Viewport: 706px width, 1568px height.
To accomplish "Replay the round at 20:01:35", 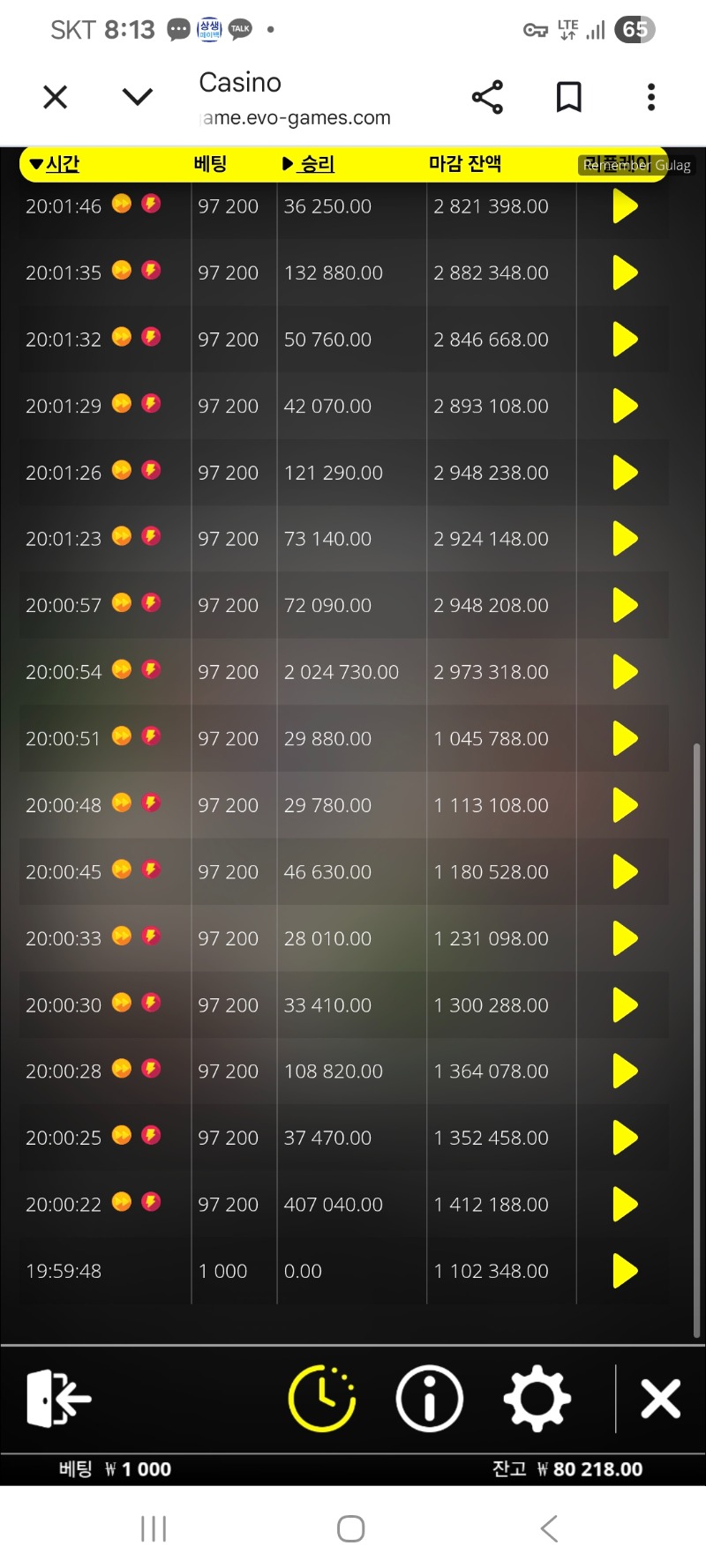I will [625, 273].
